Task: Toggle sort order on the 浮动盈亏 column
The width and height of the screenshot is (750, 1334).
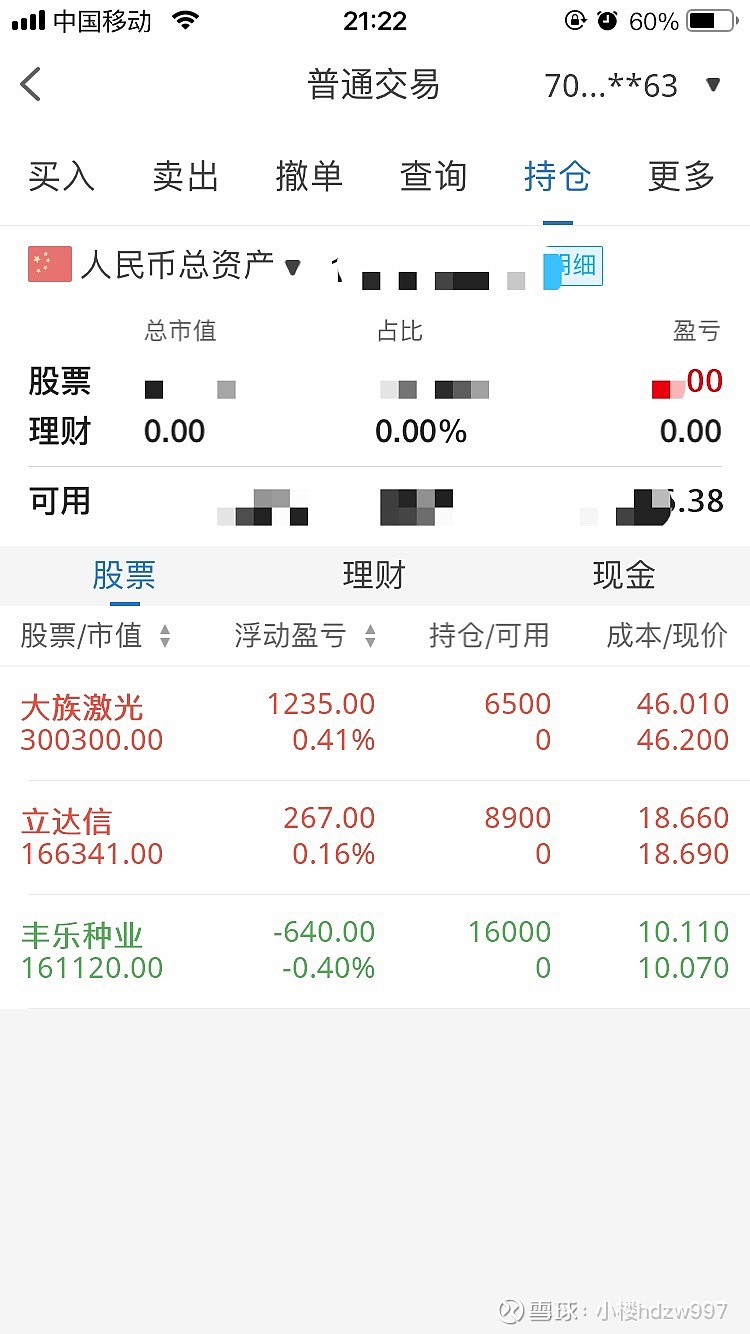Action: pyautogui.click(x=370, y=636)
